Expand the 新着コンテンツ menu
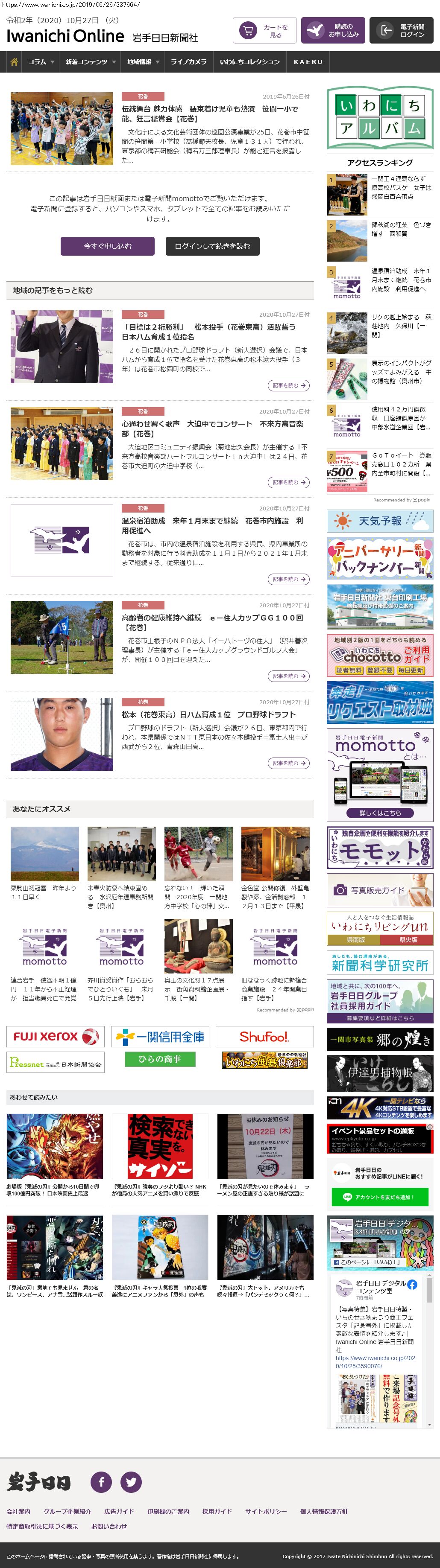The image size is (440, 1568). click(x=90, y=62)
